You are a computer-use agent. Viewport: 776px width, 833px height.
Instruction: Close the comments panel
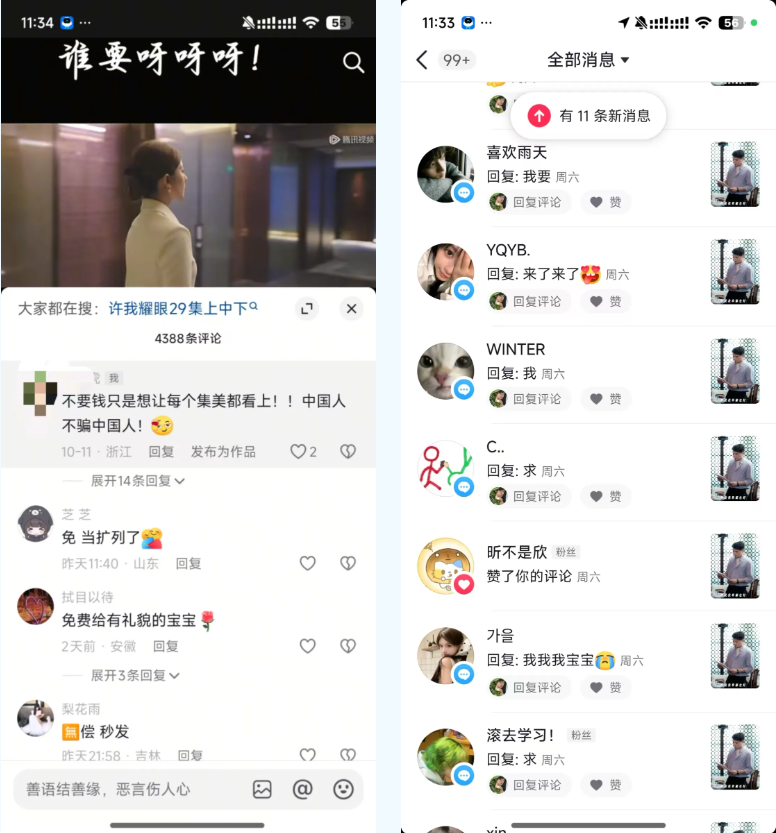(351, 309)
